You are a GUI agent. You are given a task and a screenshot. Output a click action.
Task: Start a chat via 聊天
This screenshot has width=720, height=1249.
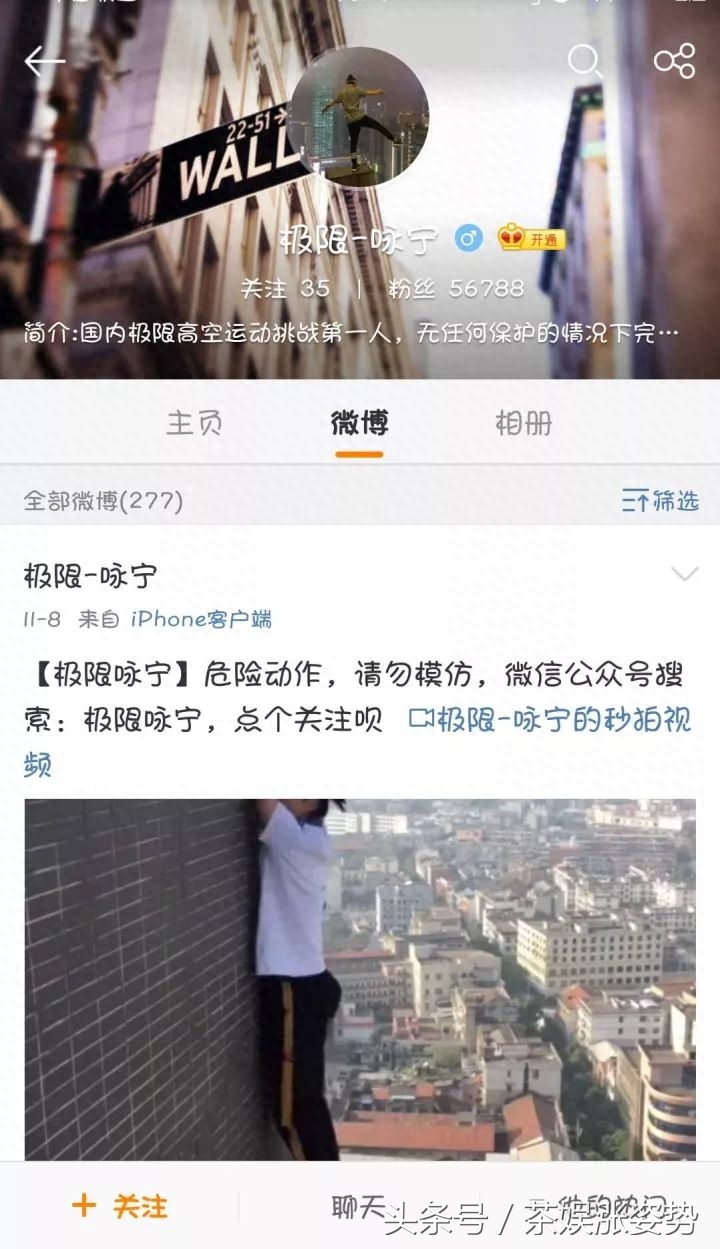(x=359, y=1206)
